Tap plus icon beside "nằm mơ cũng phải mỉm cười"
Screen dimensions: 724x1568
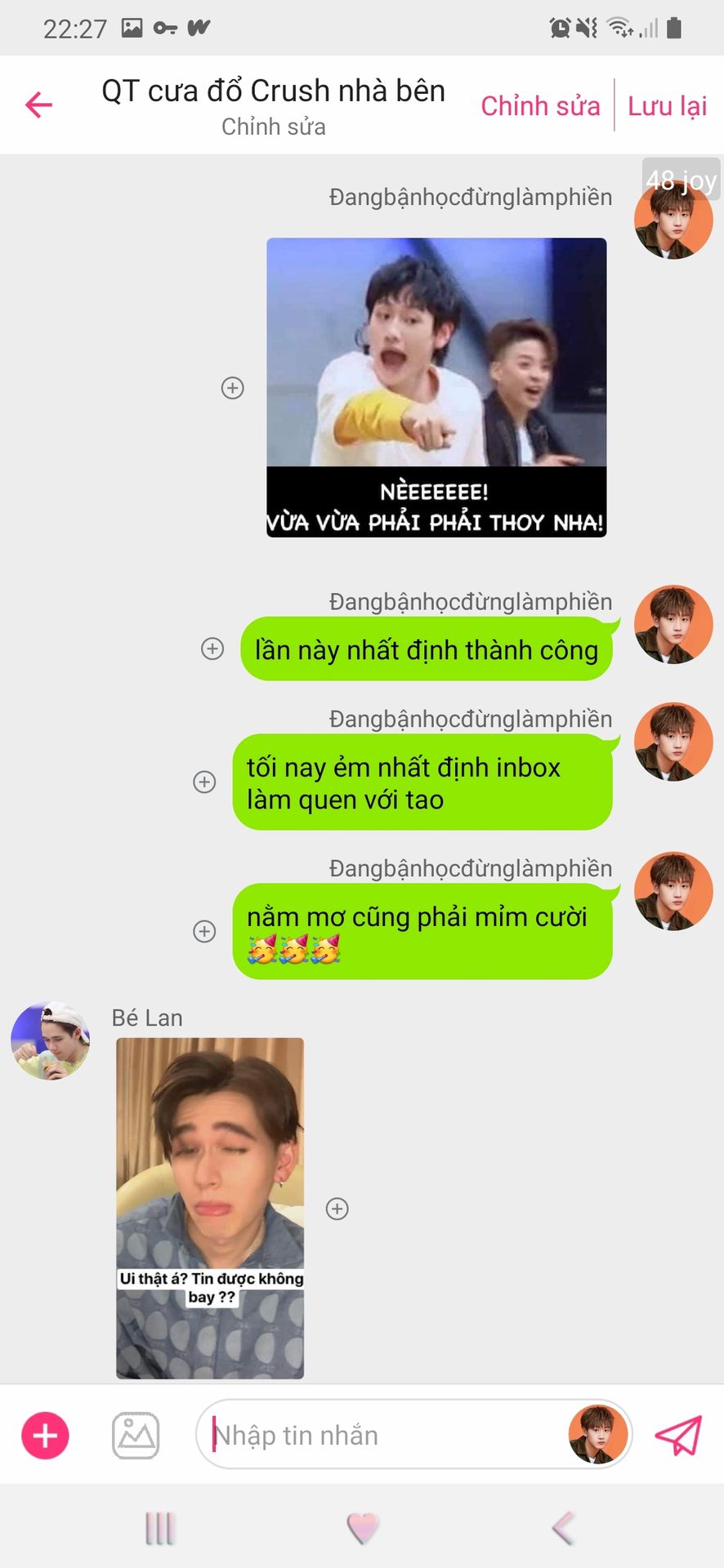point(204,931)
